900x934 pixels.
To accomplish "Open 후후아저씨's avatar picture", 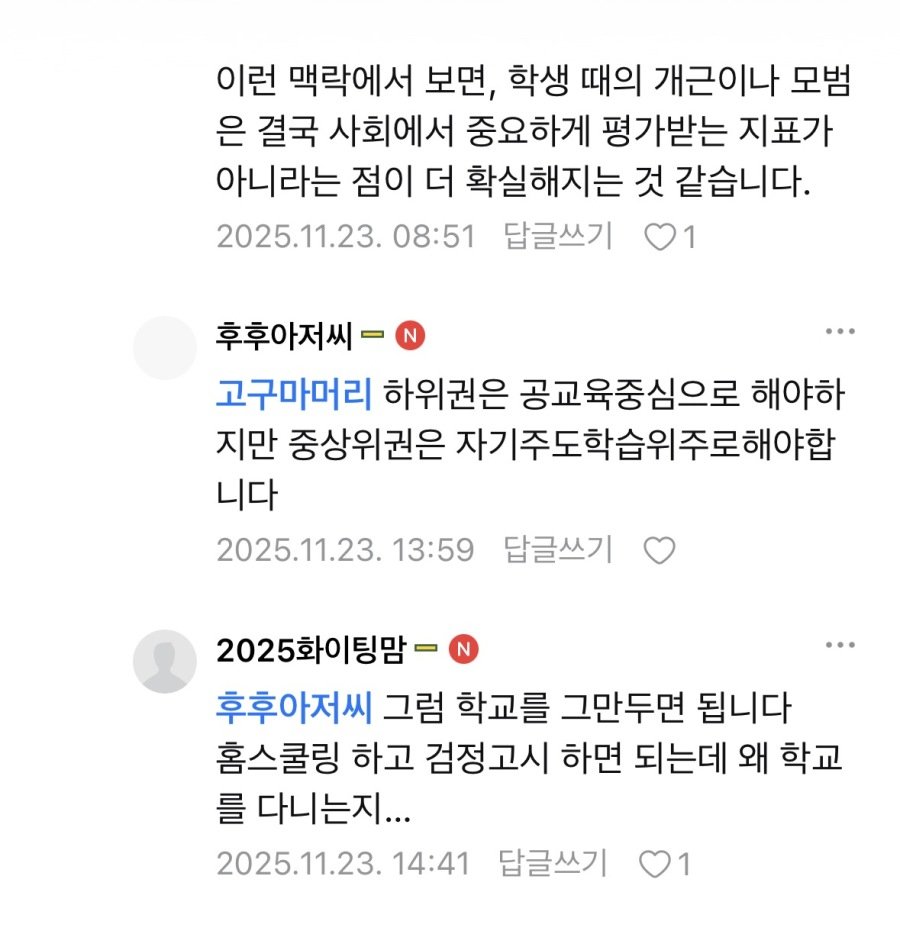I will (164, 347).
